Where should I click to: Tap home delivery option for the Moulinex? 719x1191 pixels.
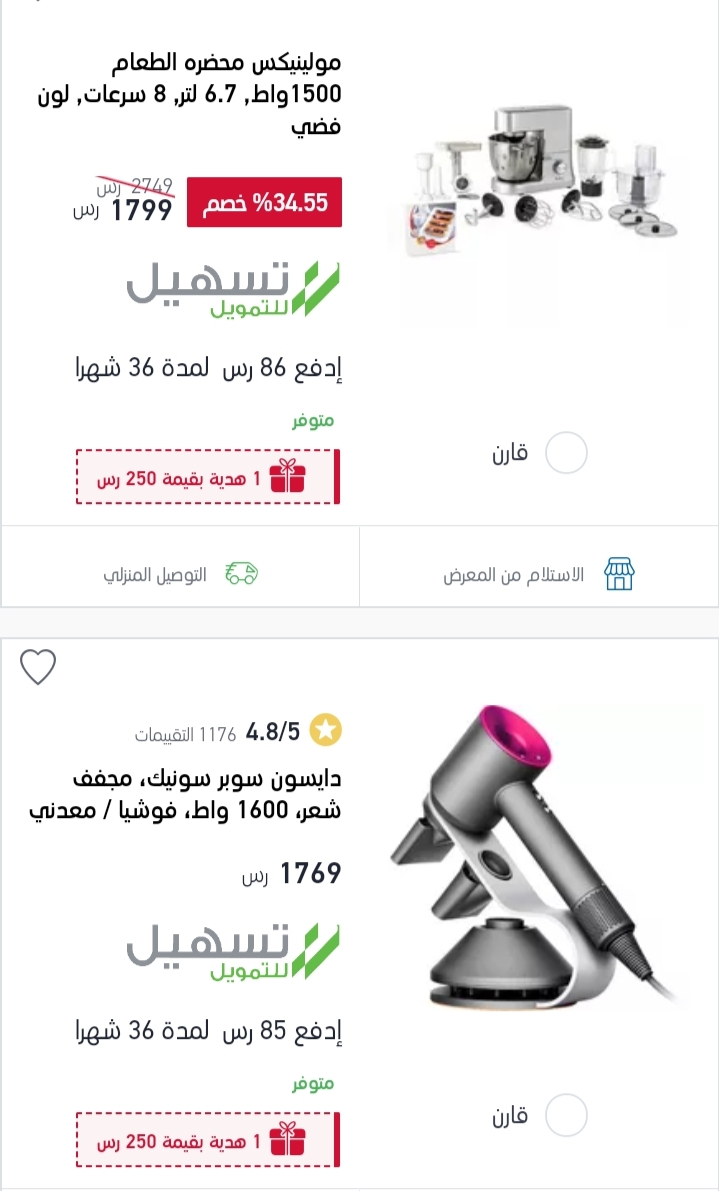181,574
